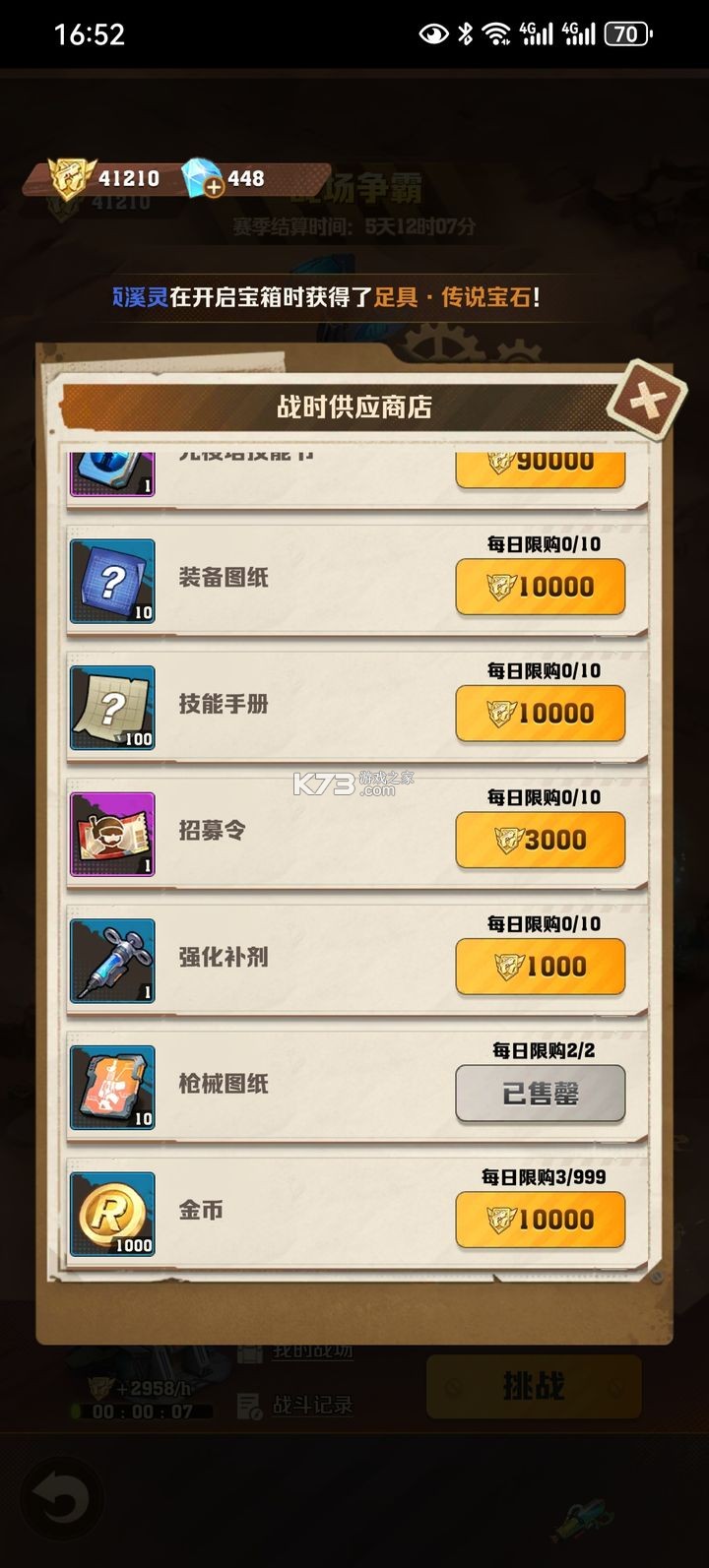Screen dimensions: 709x1568
Task: Purchase 招募令 for 3000 medals
Action: coord(540,840)
